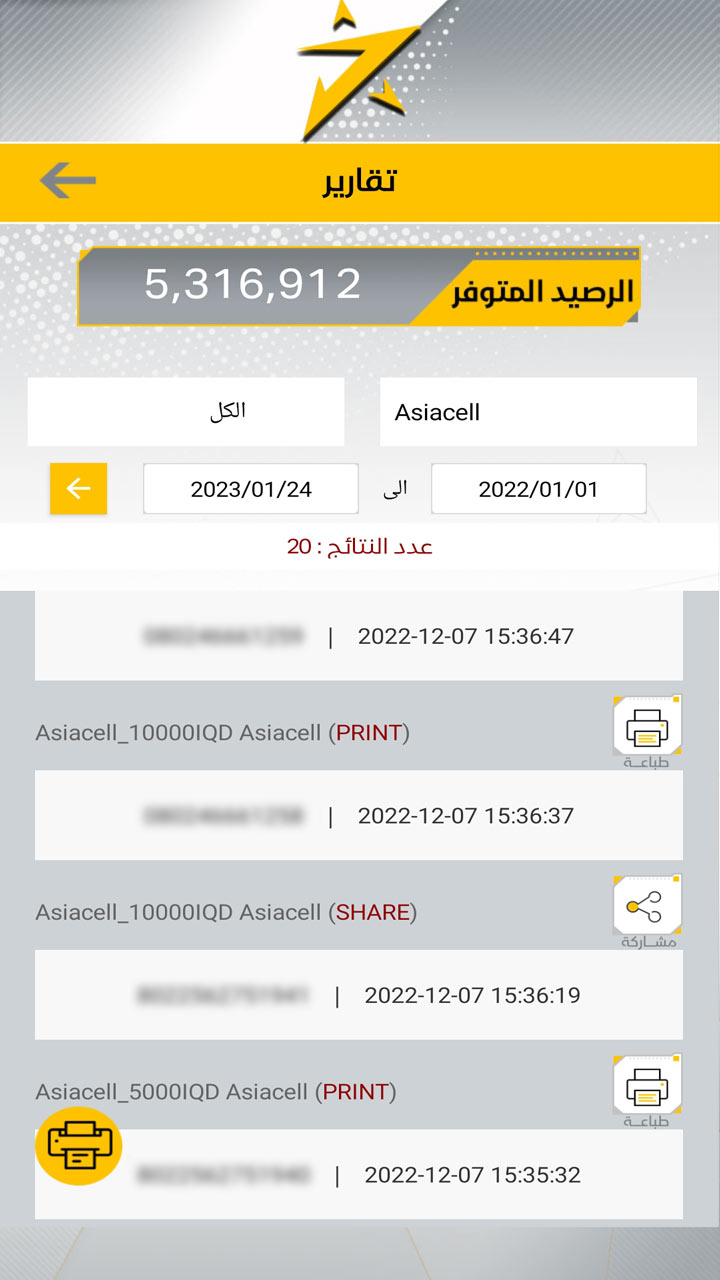
Task: Change the 2022/01/01 start date
Action: coord(538,489)
